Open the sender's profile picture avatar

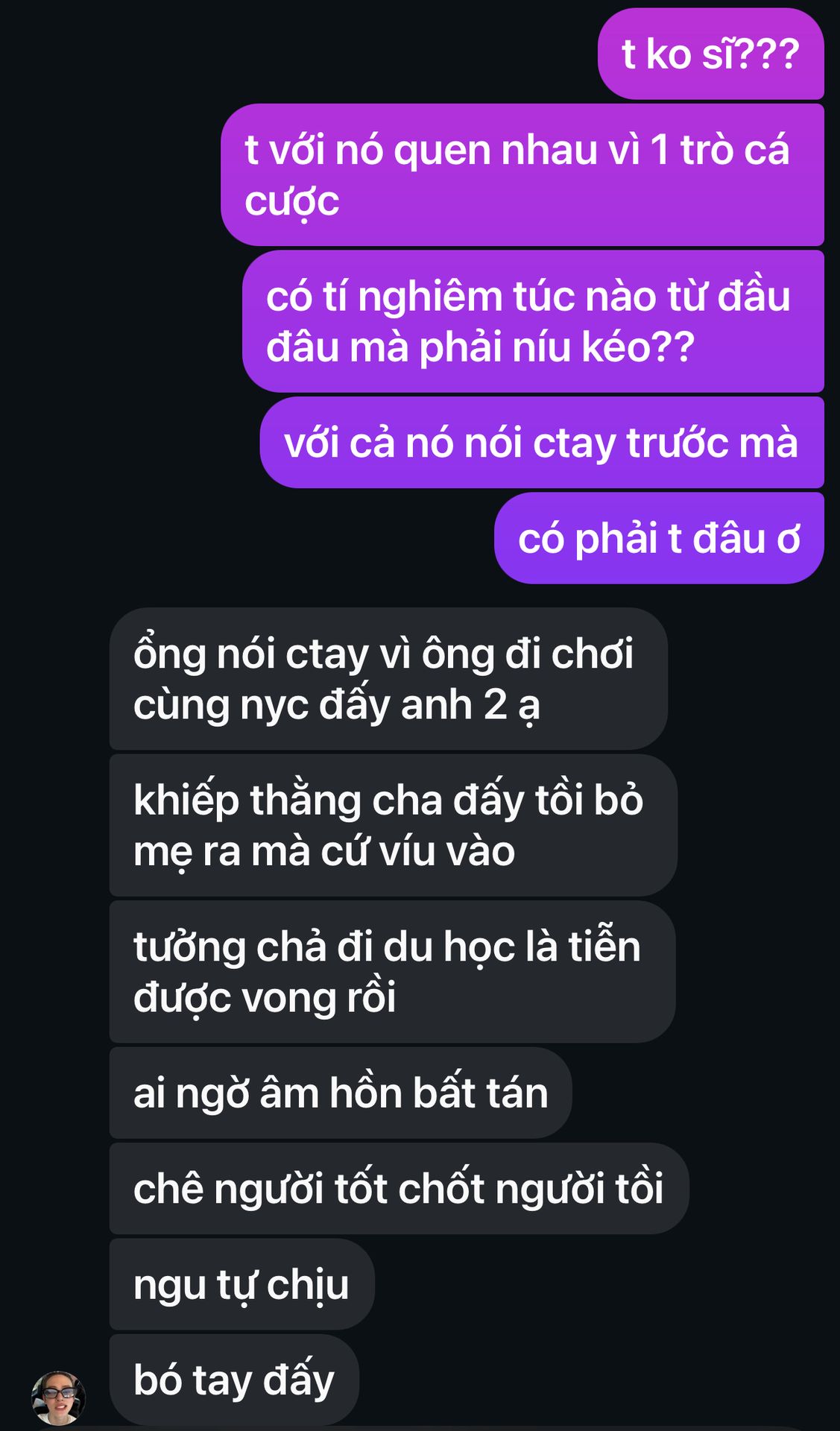point(58,1397)
